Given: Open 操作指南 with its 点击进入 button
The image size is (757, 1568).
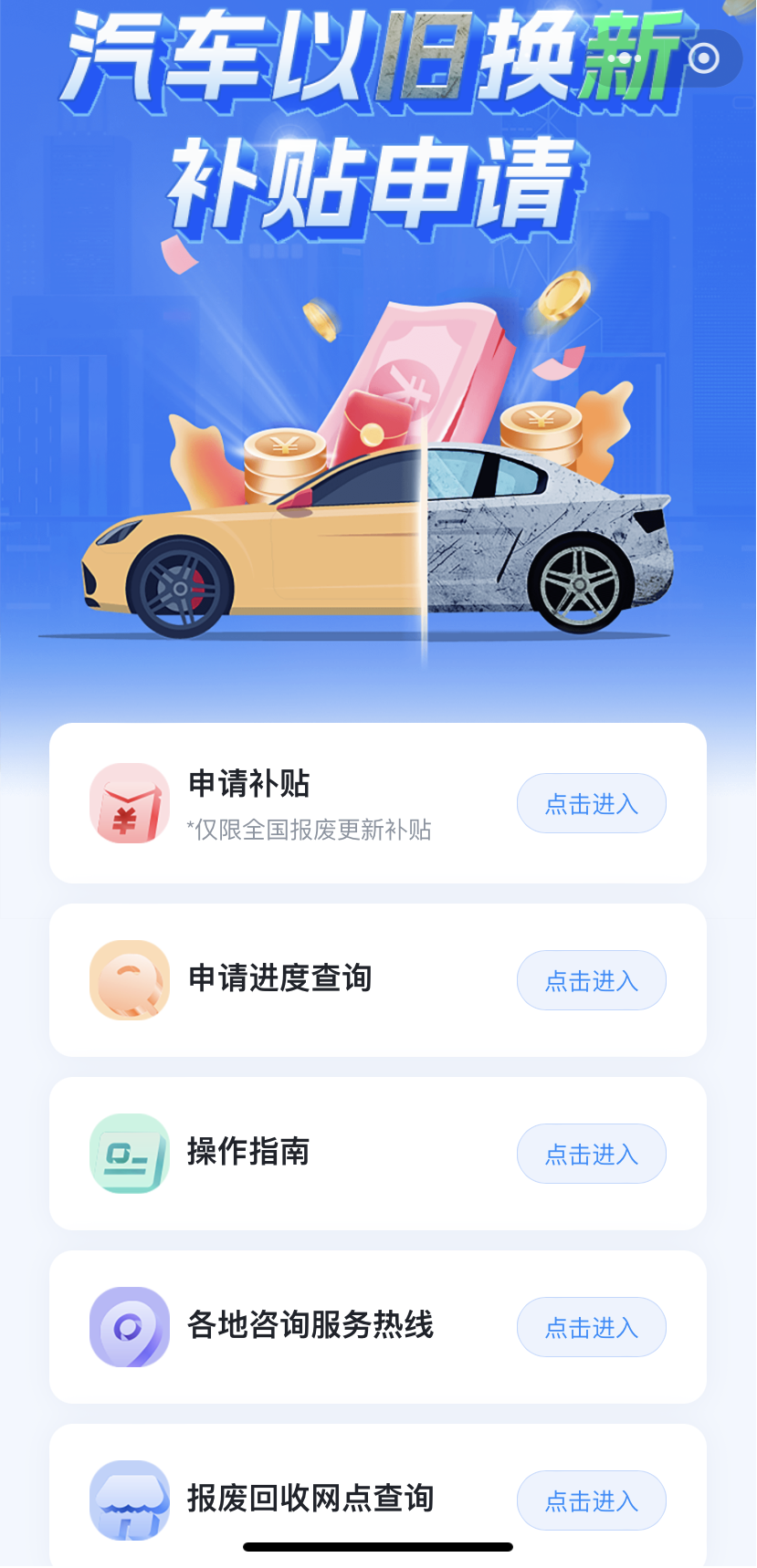Looking at the screenshot, I should (591, 1154).
